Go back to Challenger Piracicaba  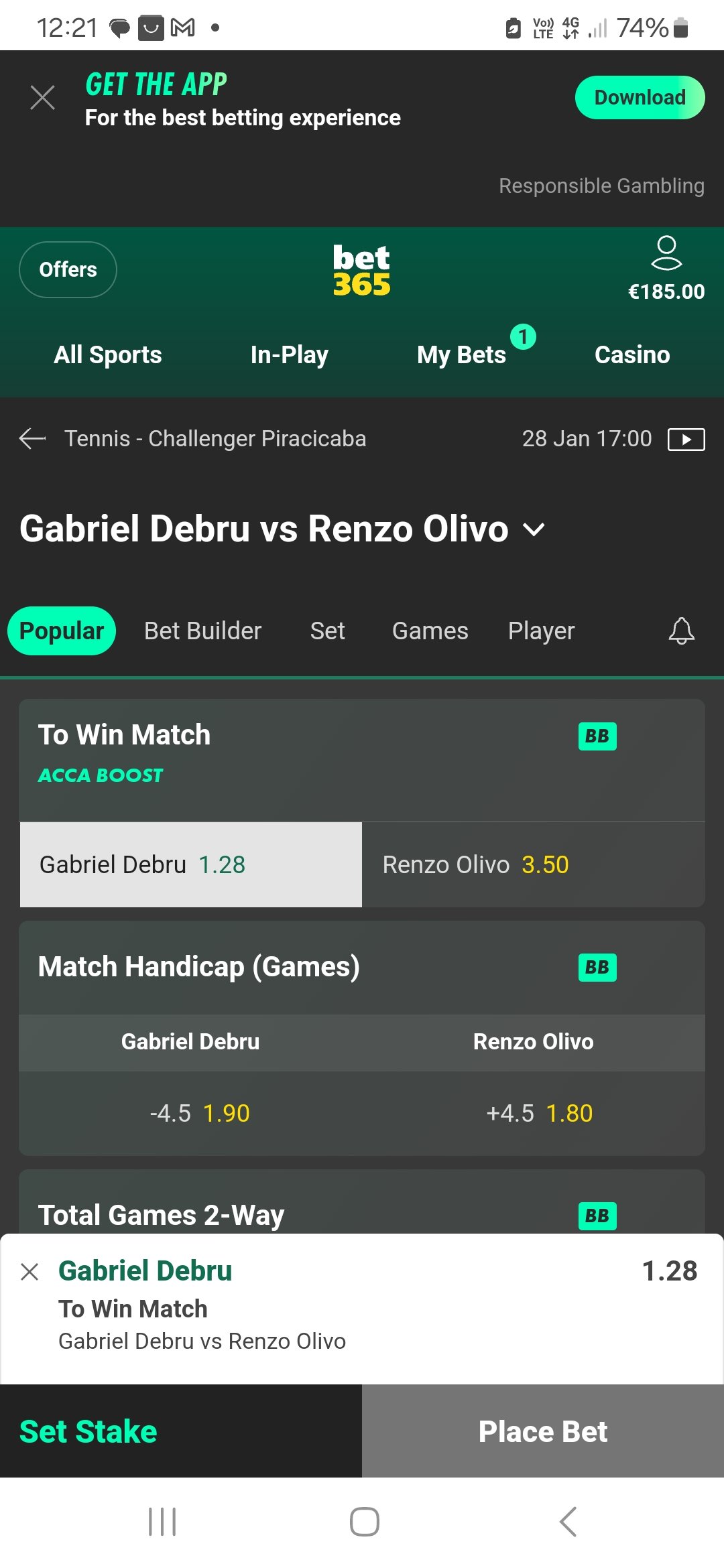tap(33, 439)
